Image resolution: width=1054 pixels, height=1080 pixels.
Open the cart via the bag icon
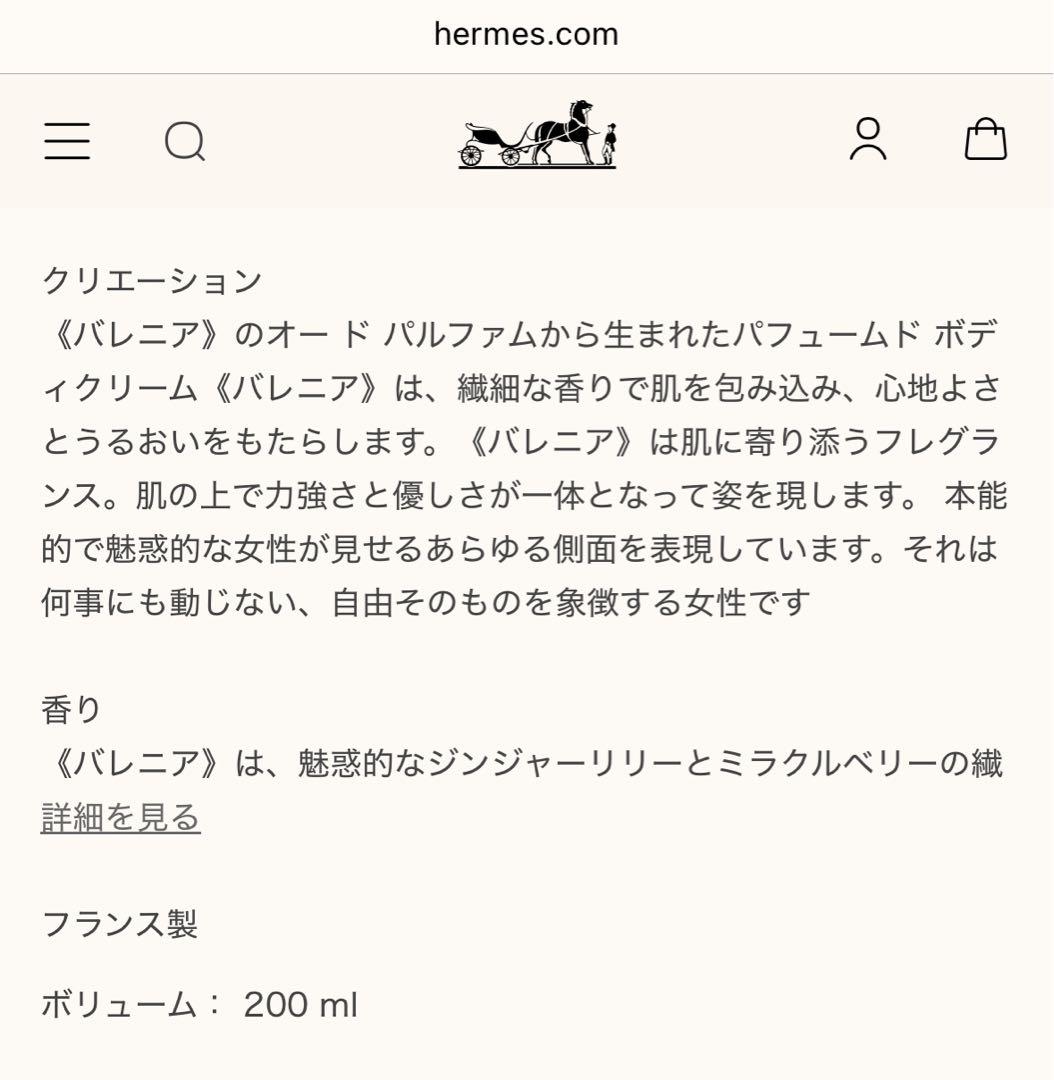(987, 141)
